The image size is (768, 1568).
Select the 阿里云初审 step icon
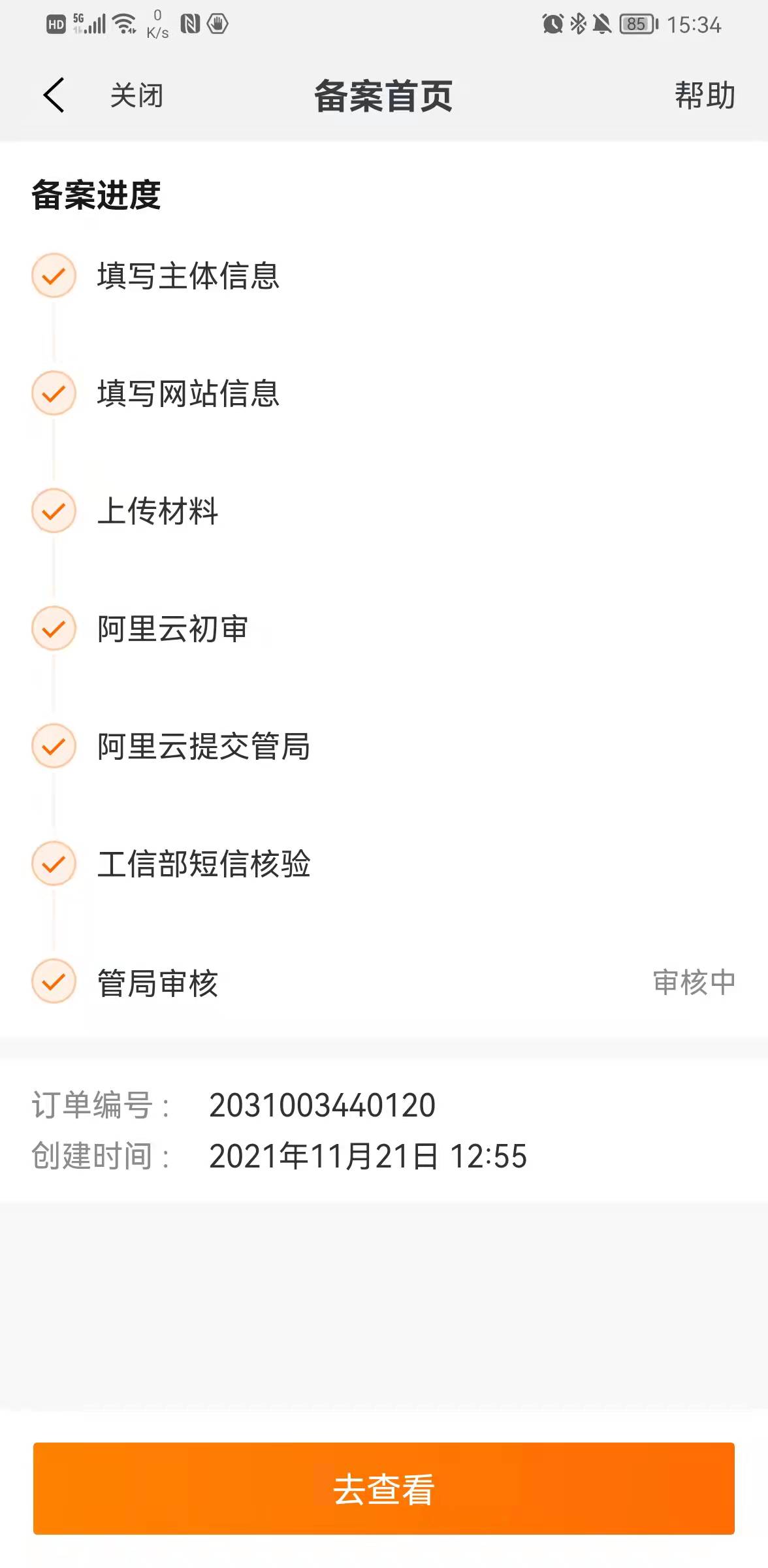tap(54, 629)
